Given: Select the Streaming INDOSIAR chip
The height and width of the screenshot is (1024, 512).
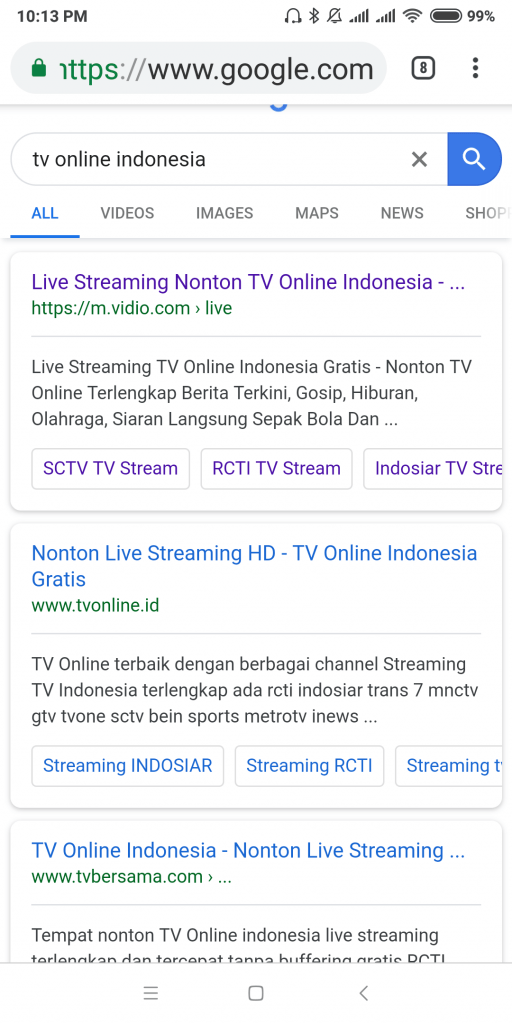Looking at the screenshot, I should point(127,765).
